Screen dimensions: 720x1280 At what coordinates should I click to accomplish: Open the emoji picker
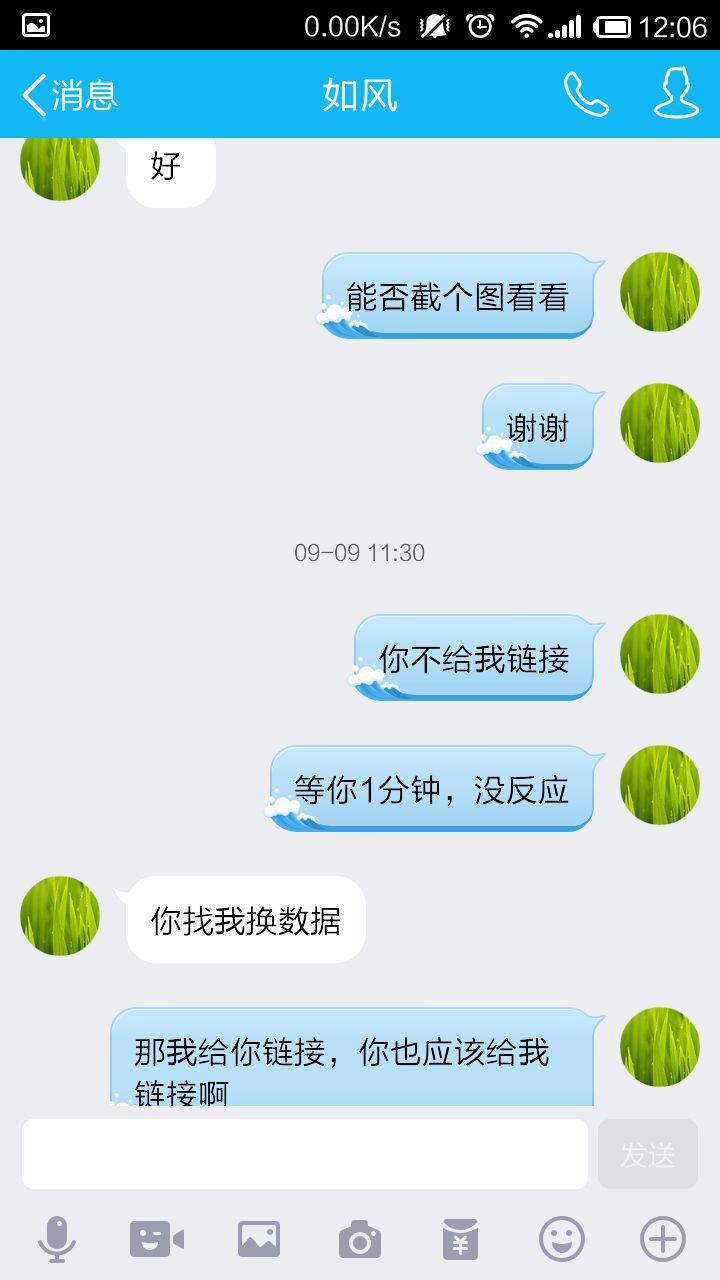tap(562, 1240)
